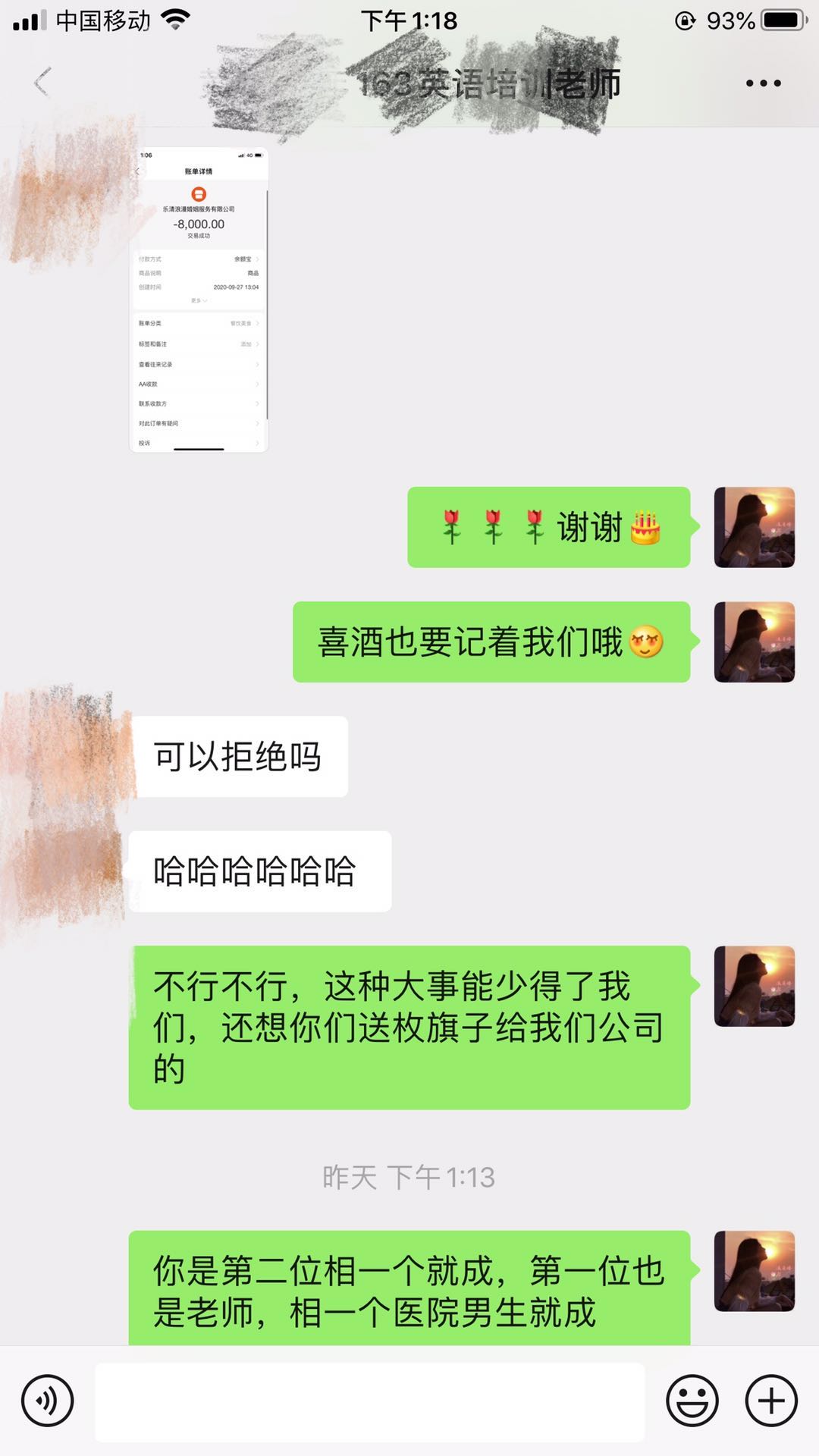Open the plus attachment menu
819x1456 pixels.
(x=771, y=1401)
